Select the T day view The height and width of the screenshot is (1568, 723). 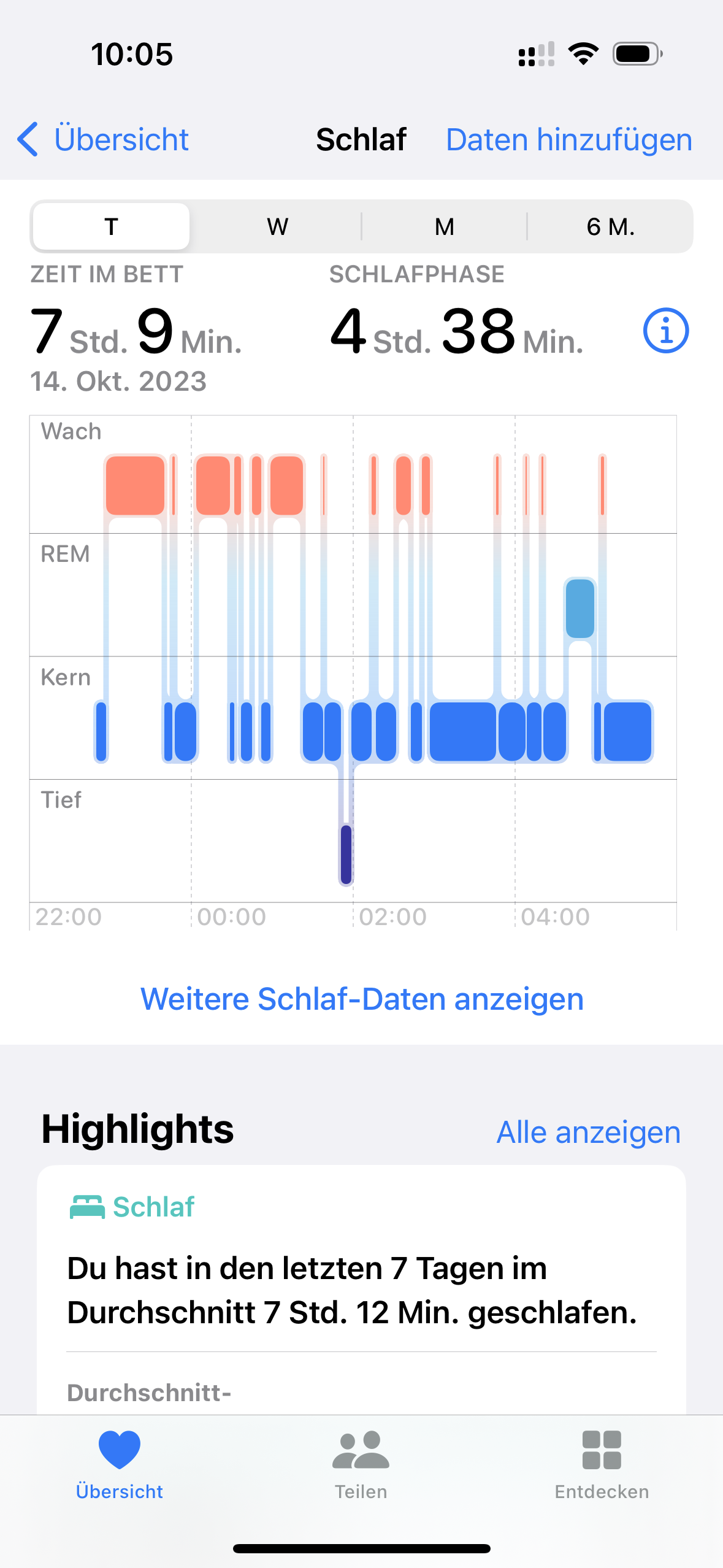click(111, 226)
